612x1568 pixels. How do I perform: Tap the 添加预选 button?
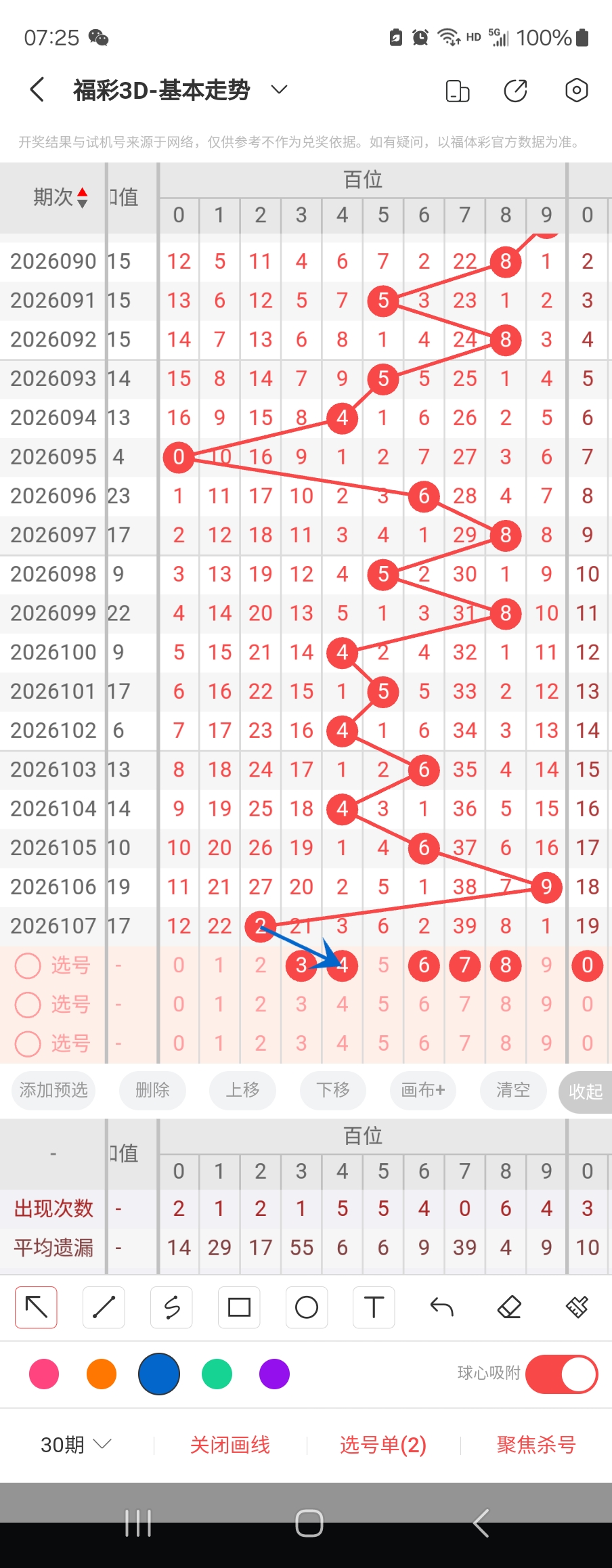pyautogui.click(x=53, y=1089)
